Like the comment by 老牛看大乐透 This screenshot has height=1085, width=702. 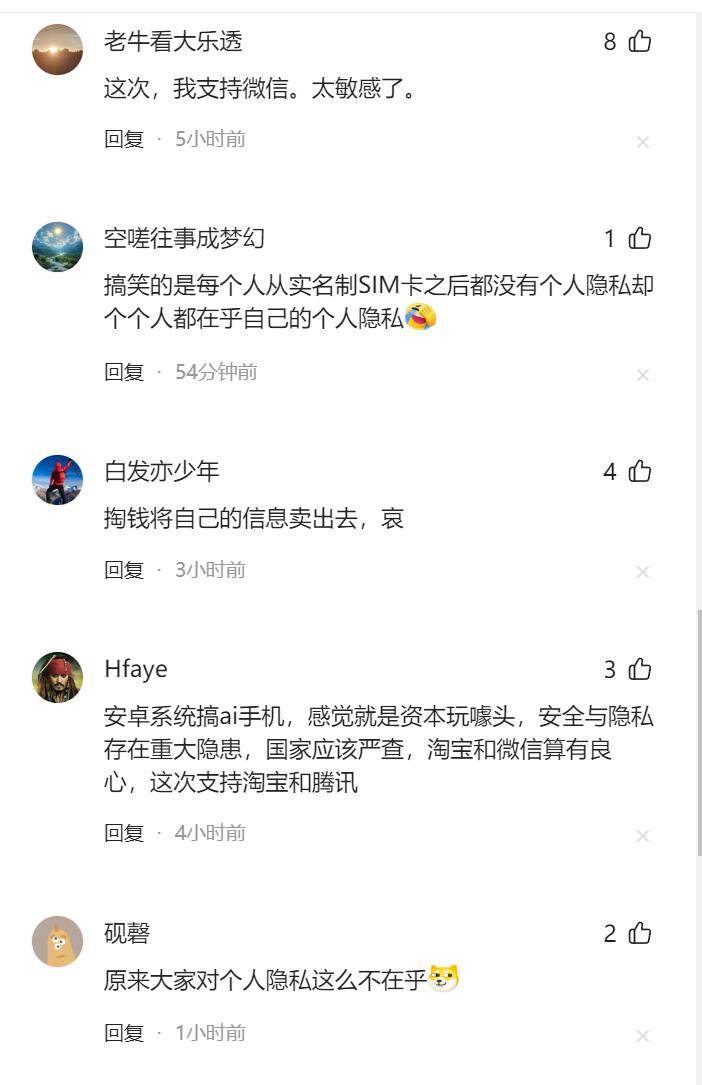(640, 42)
